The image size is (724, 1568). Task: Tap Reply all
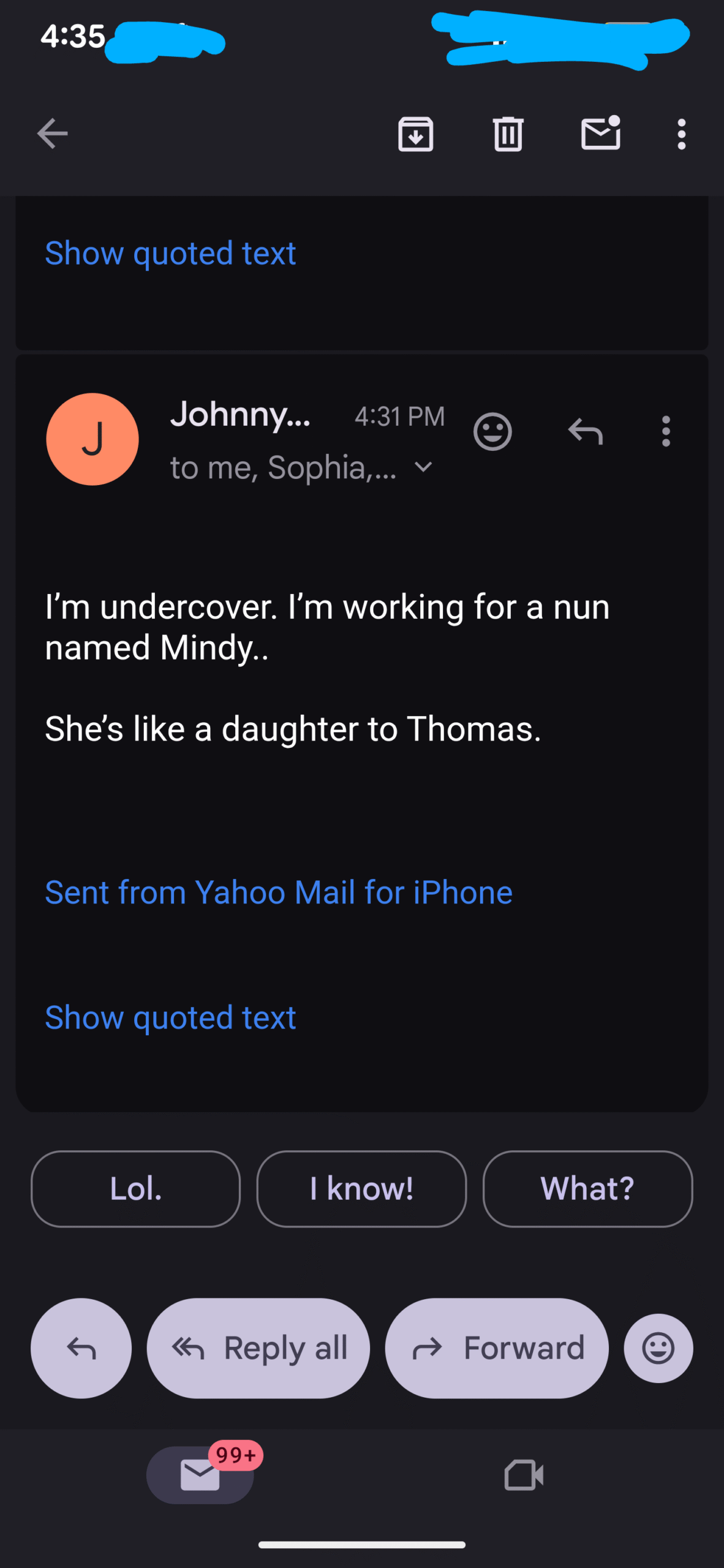pyautogui.click(x=258, y=1348)
